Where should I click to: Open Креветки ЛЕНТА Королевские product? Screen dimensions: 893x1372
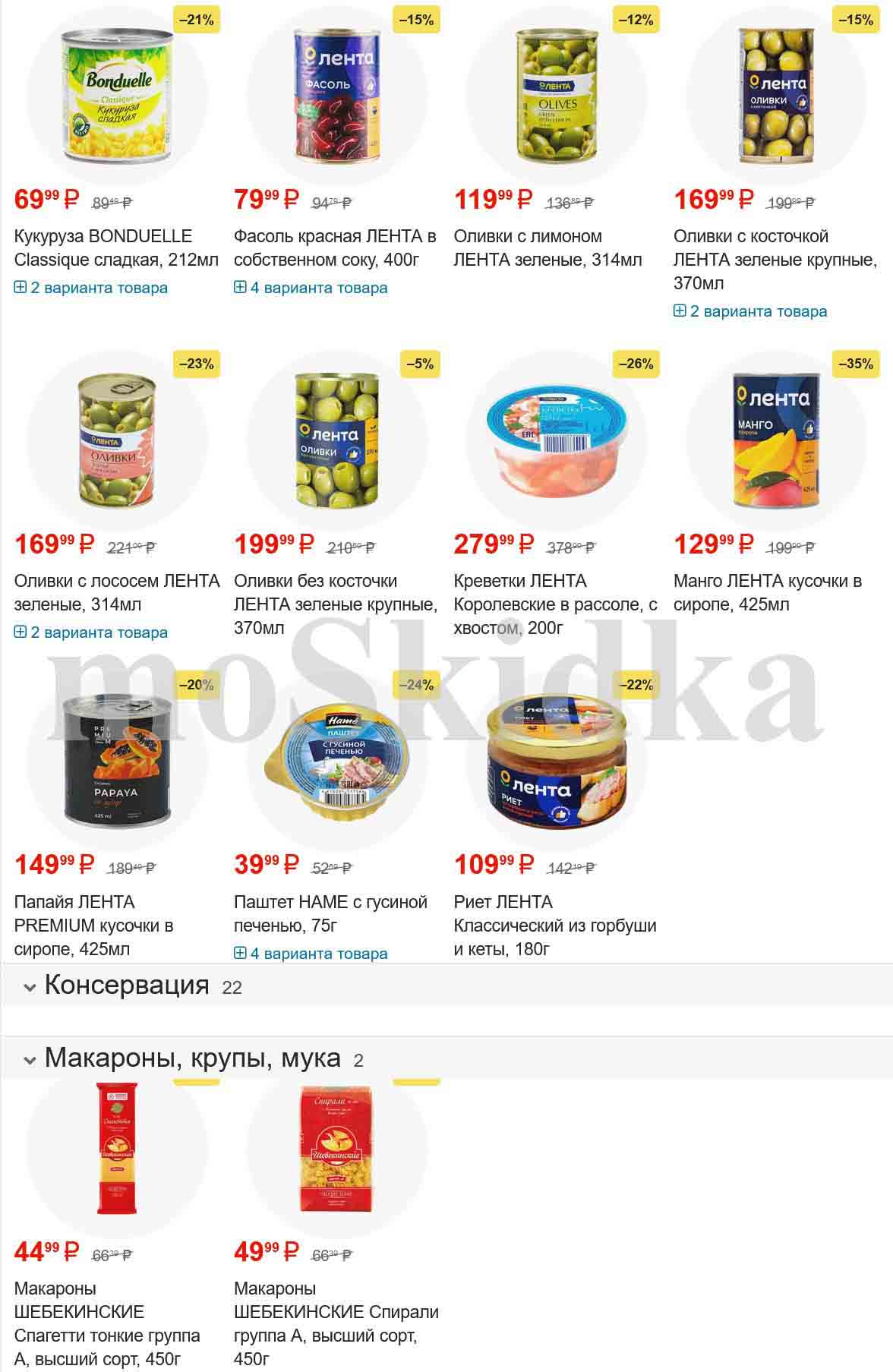click(555, 604)
